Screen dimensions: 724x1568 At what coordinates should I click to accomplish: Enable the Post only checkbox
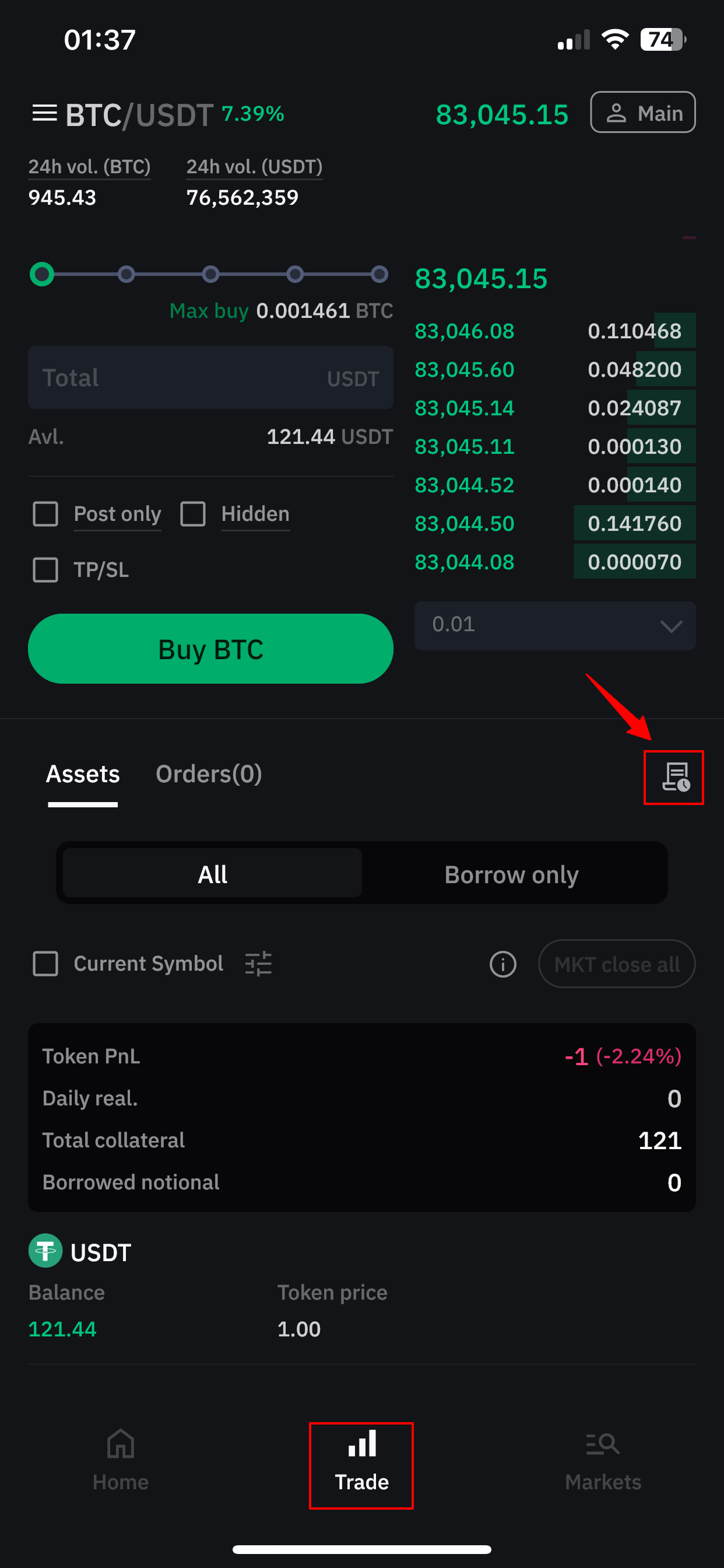point(45,514)
